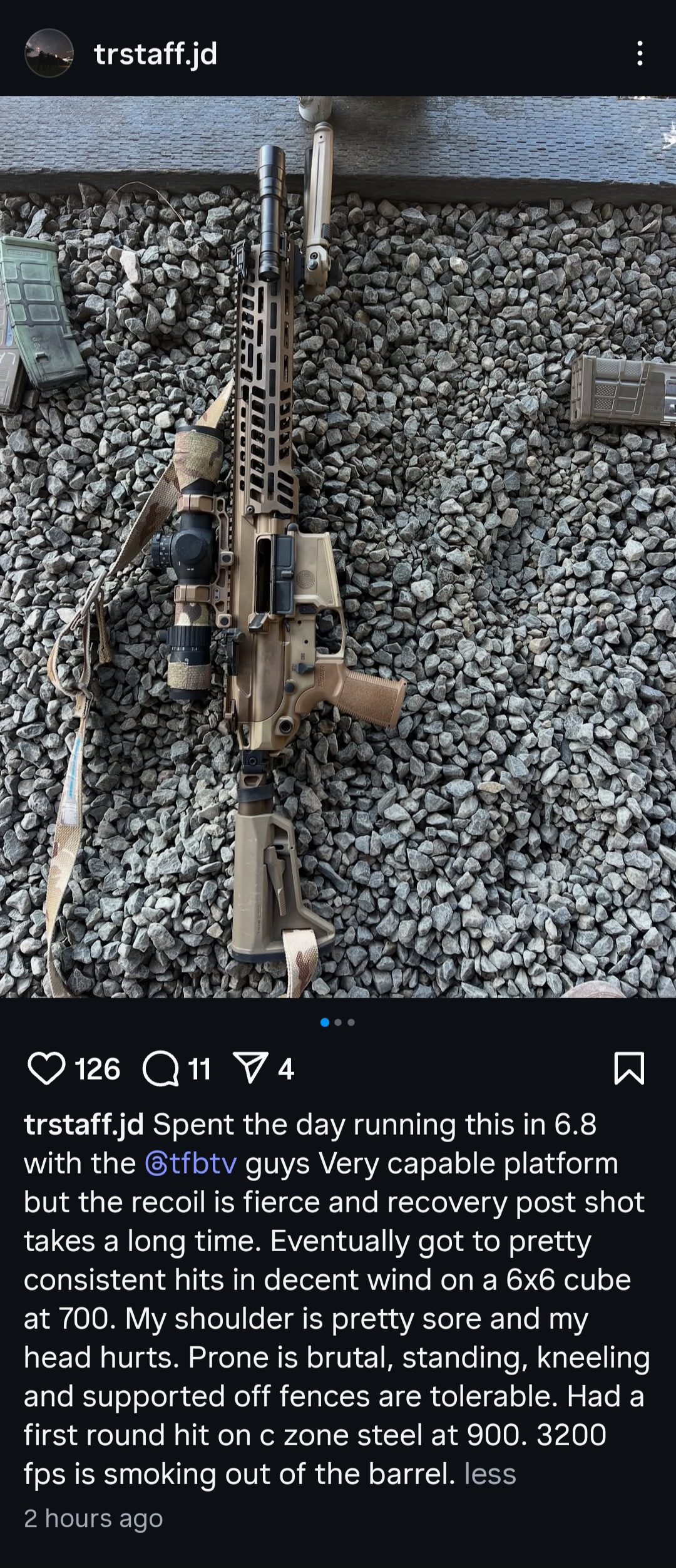
Task: Open trstaff.jd username in post header
Action: 155,54
